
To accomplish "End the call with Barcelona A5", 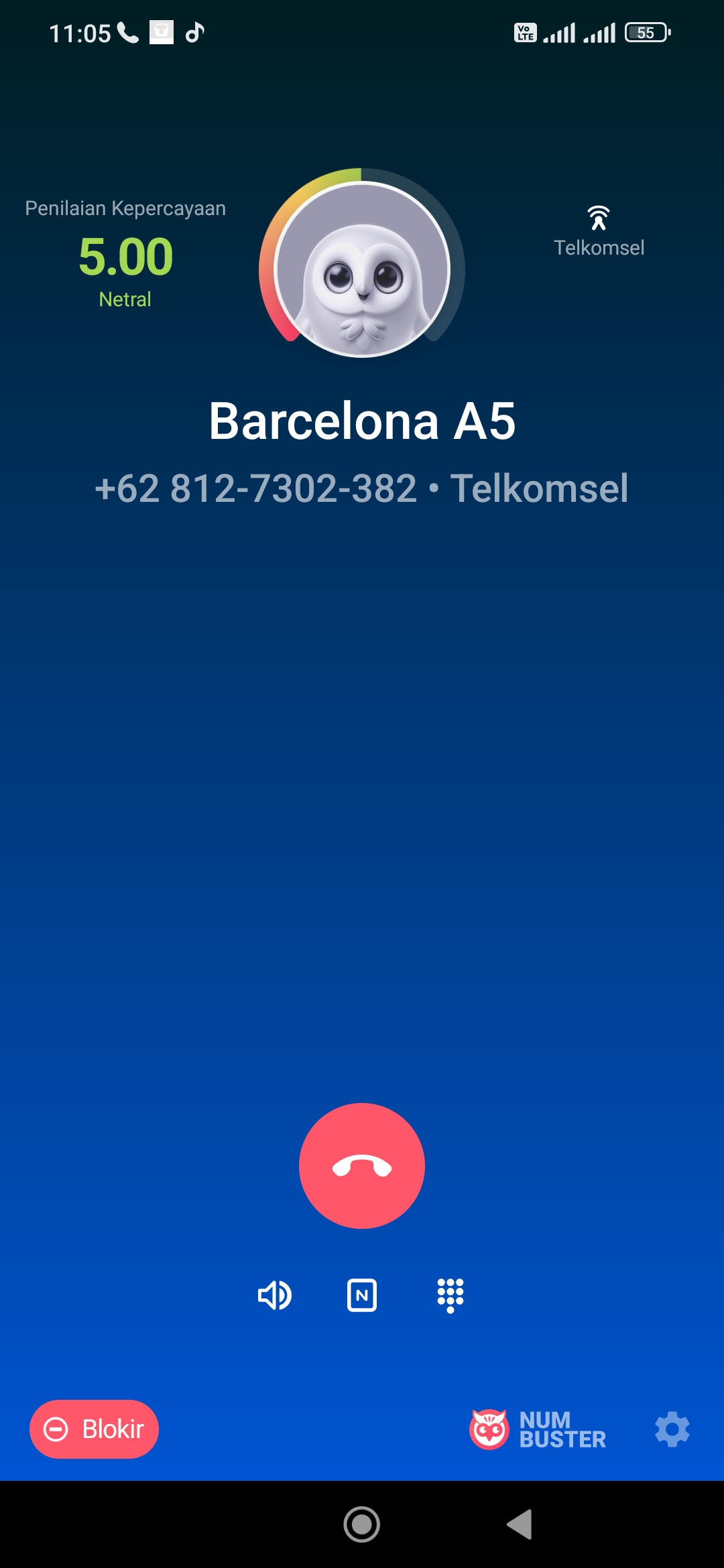I will coord(362,1166).
